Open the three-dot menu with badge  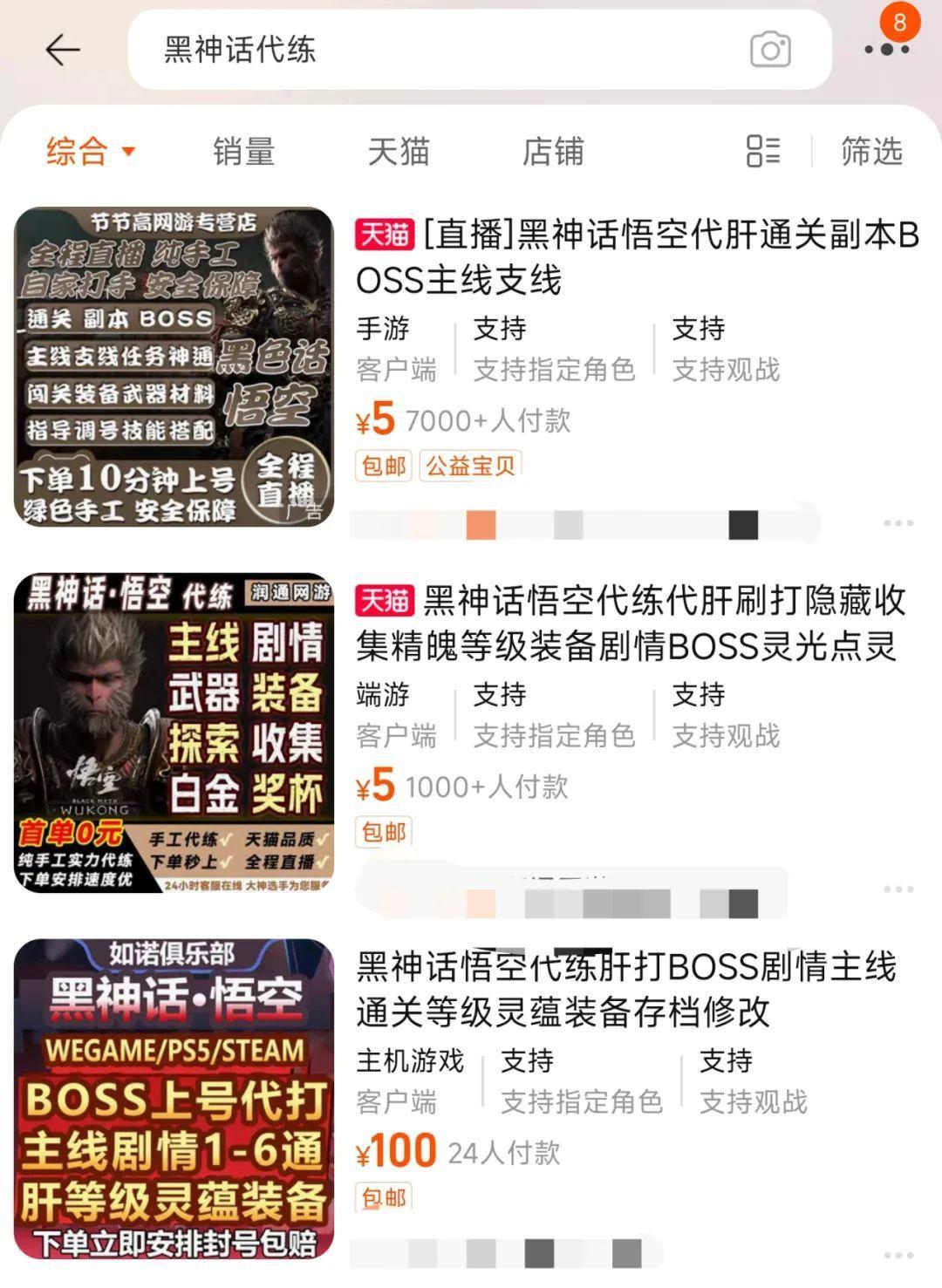pyautogui.click(x=887, y=49)
